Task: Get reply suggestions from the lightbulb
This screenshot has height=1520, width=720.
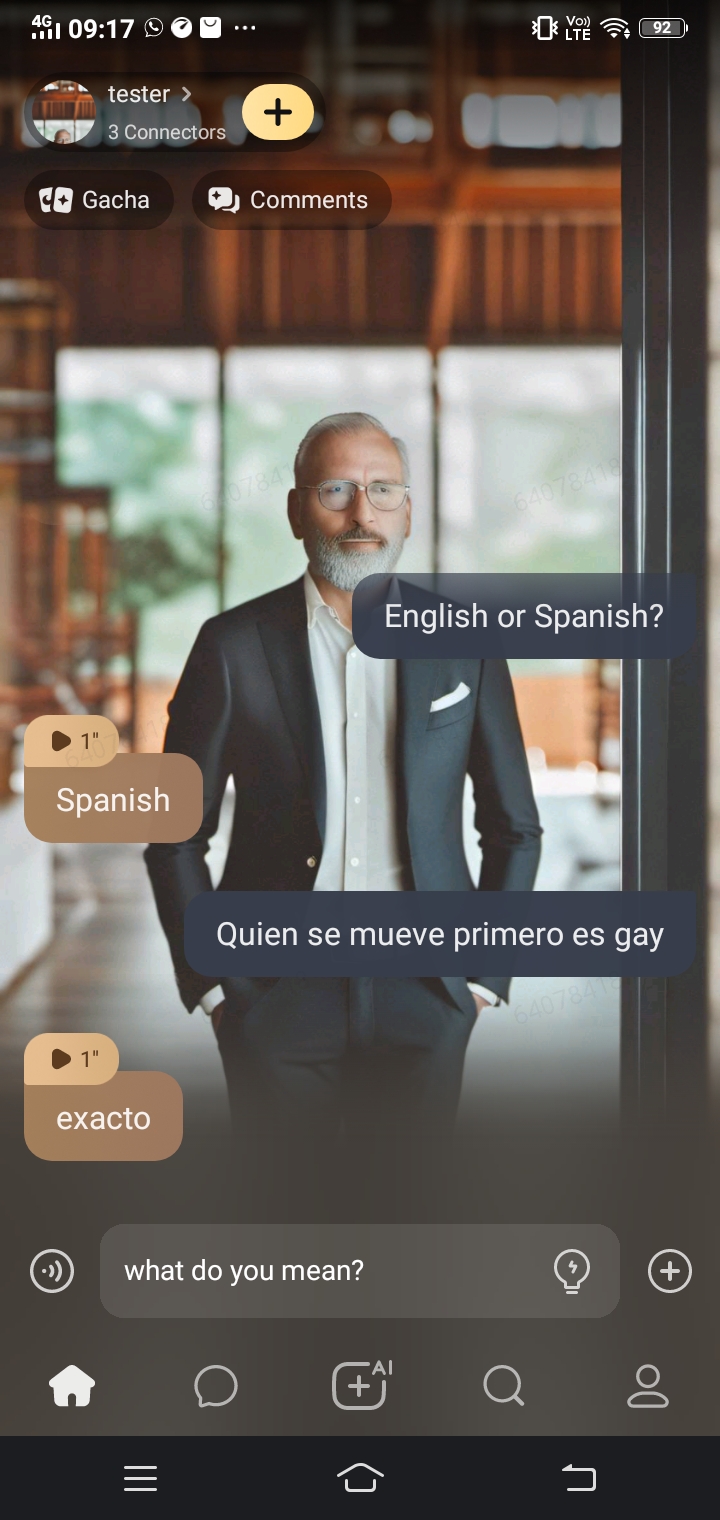Action: (x=571, y=1271)
